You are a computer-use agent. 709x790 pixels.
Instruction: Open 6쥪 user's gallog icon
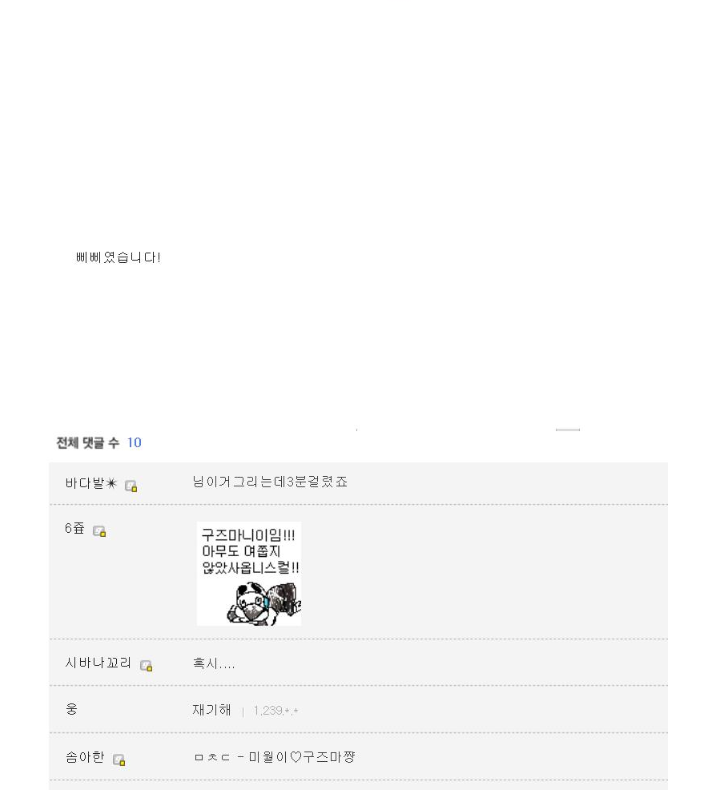(x=99, y=531)
